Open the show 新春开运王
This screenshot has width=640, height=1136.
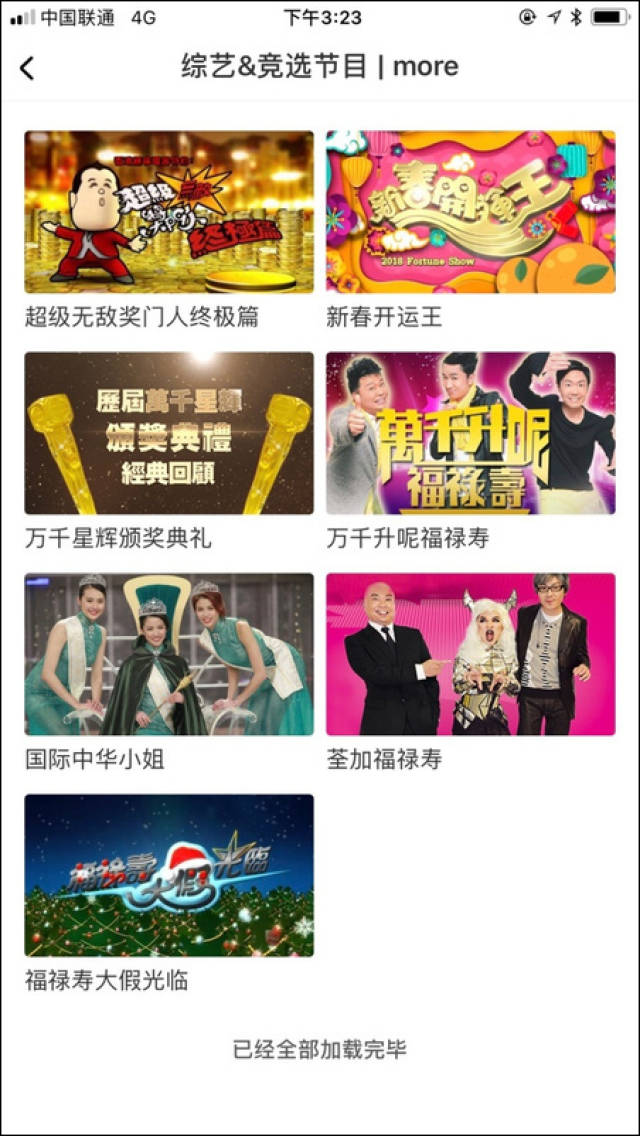pos(470,212)
